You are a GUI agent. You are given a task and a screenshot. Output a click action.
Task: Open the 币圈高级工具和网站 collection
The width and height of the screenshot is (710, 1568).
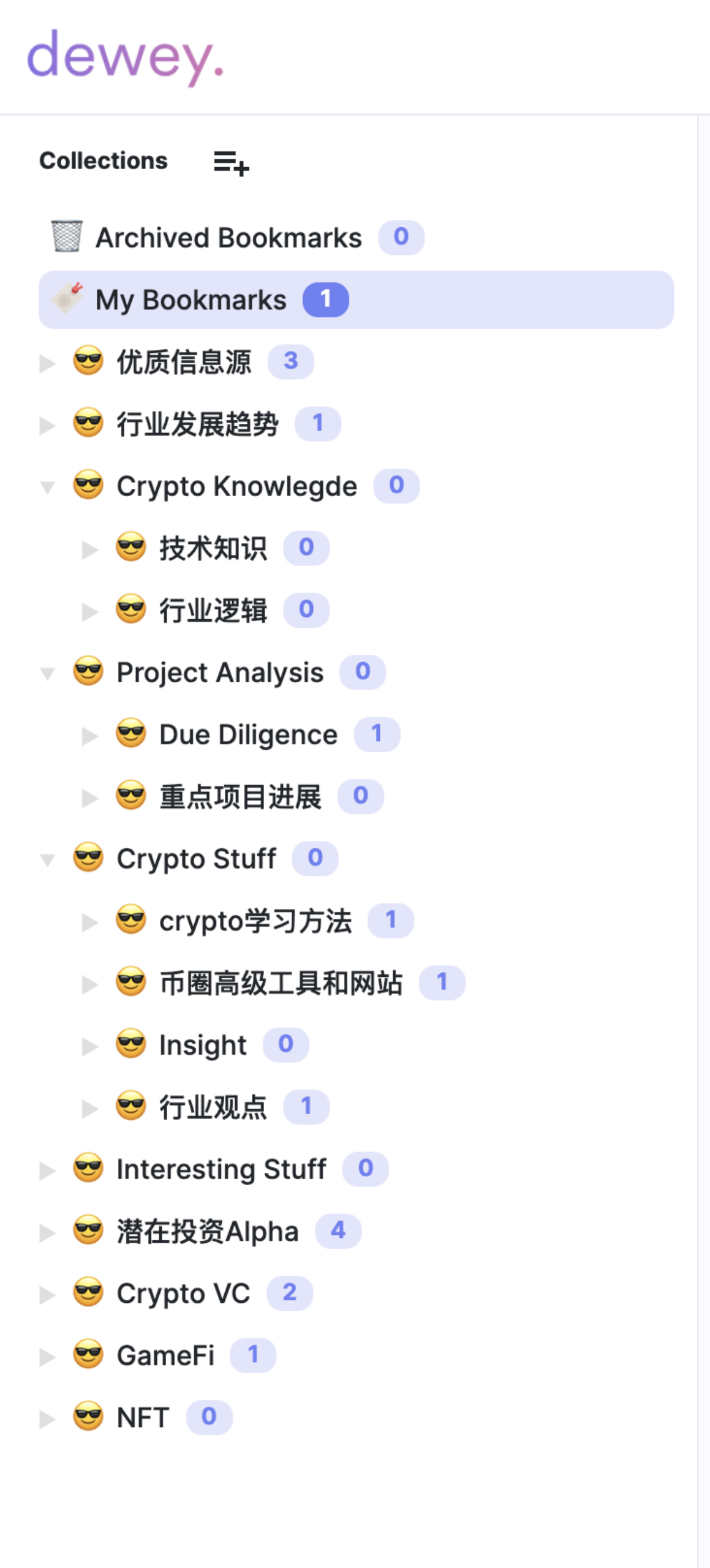281,983
